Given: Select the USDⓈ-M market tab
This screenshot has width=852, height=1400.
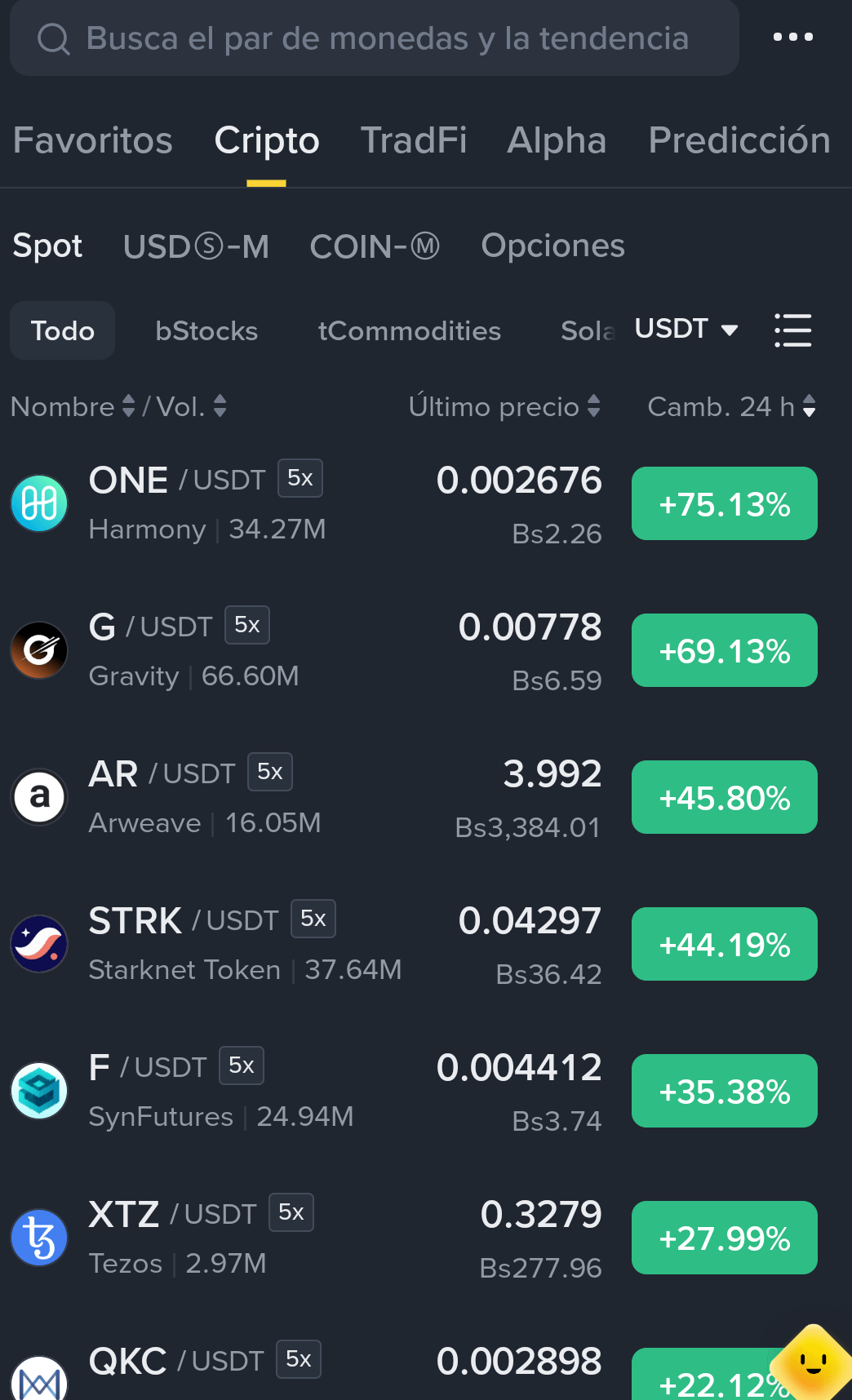Looking at the screenshot, I should click(x=196, y=246).
